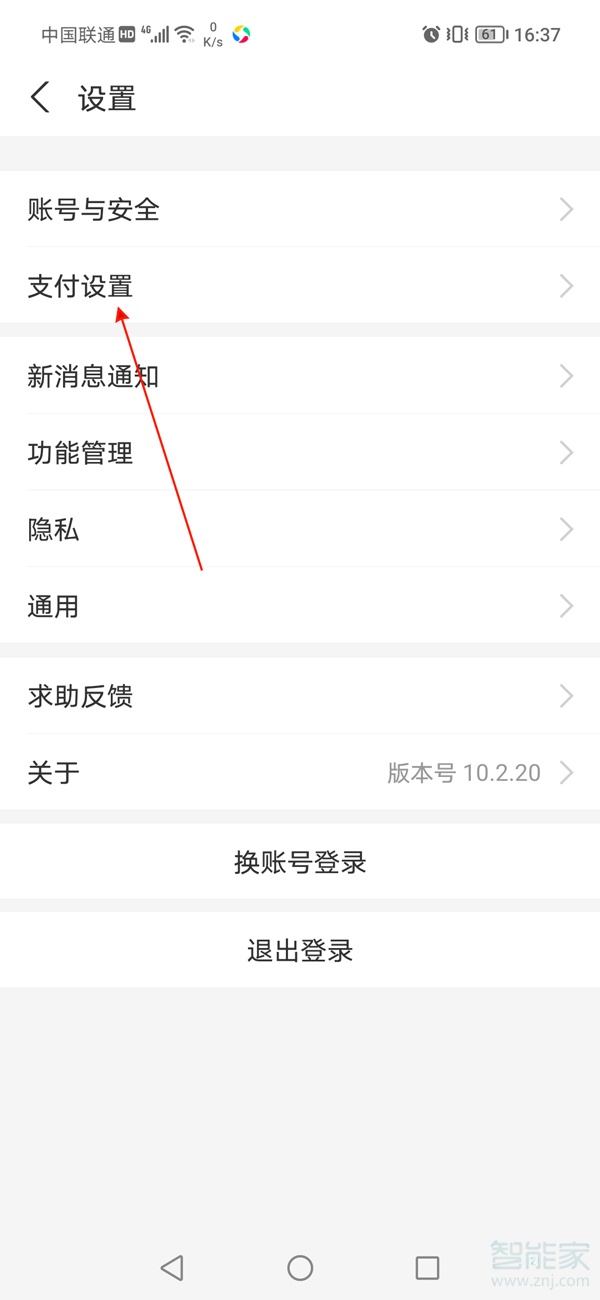The height and width of the screenshot is (1300, 600).
Task: Open 新消息通知 settings
Action: click(x=300, y=377)
